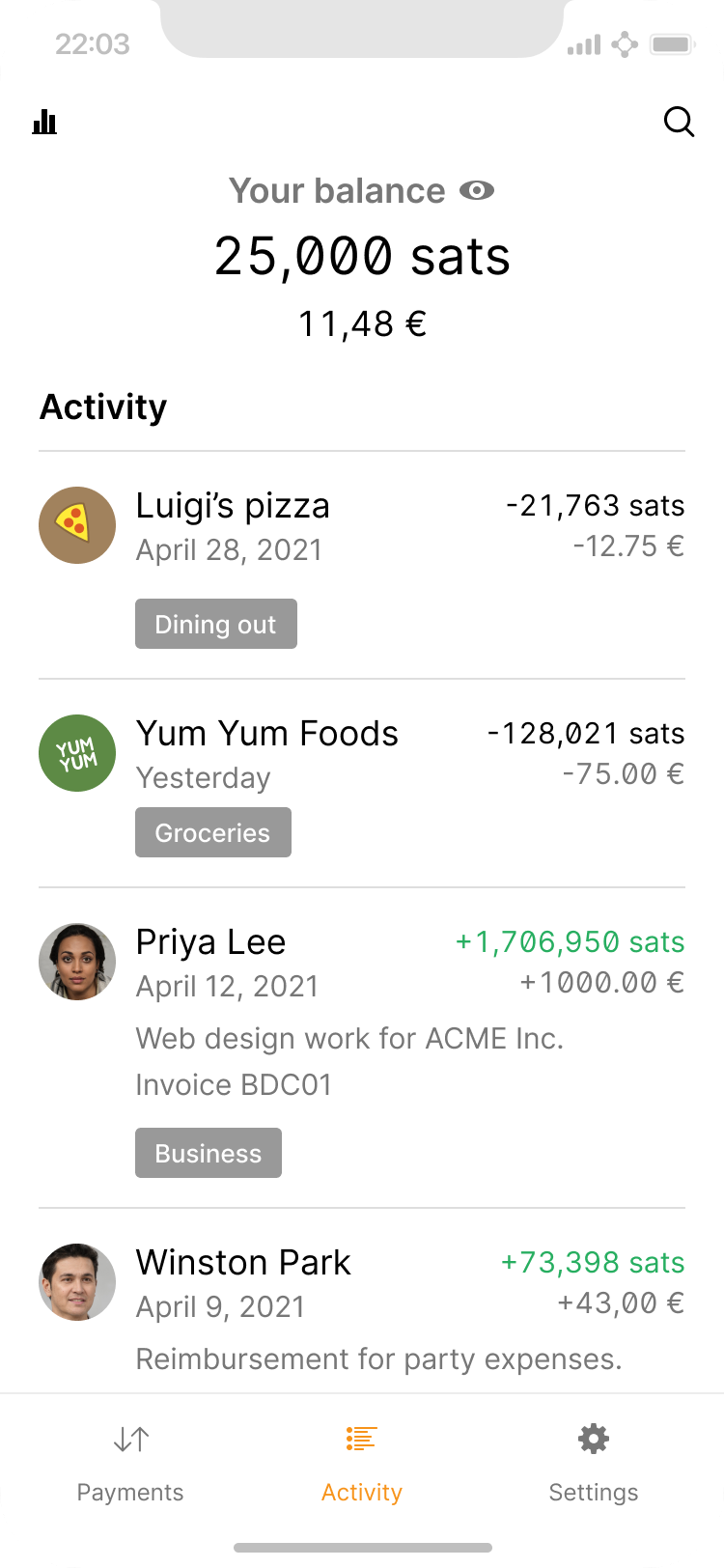The image size is (724, 1568).
Task: Switch to the Payments tab
Action: point(130,1464)
